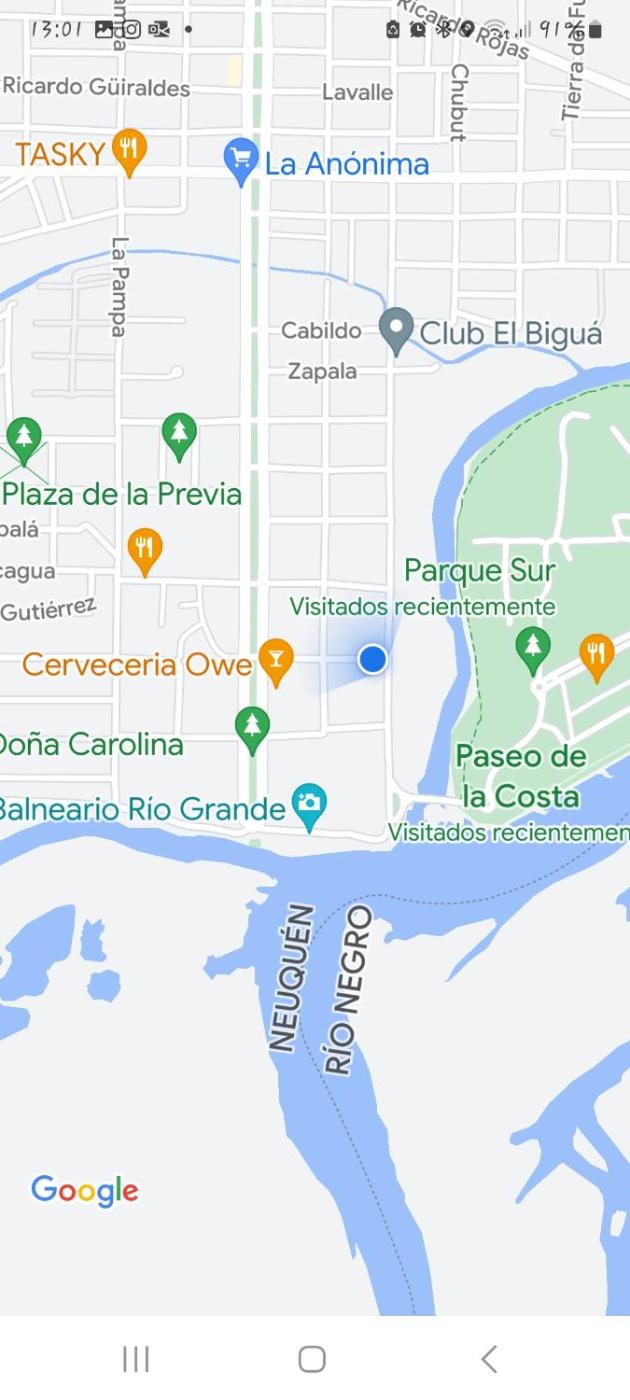Open the restaurant pin inside Parque Sur
The height and width of the screenshot is (1400, 630).
(x=597, y=656)
